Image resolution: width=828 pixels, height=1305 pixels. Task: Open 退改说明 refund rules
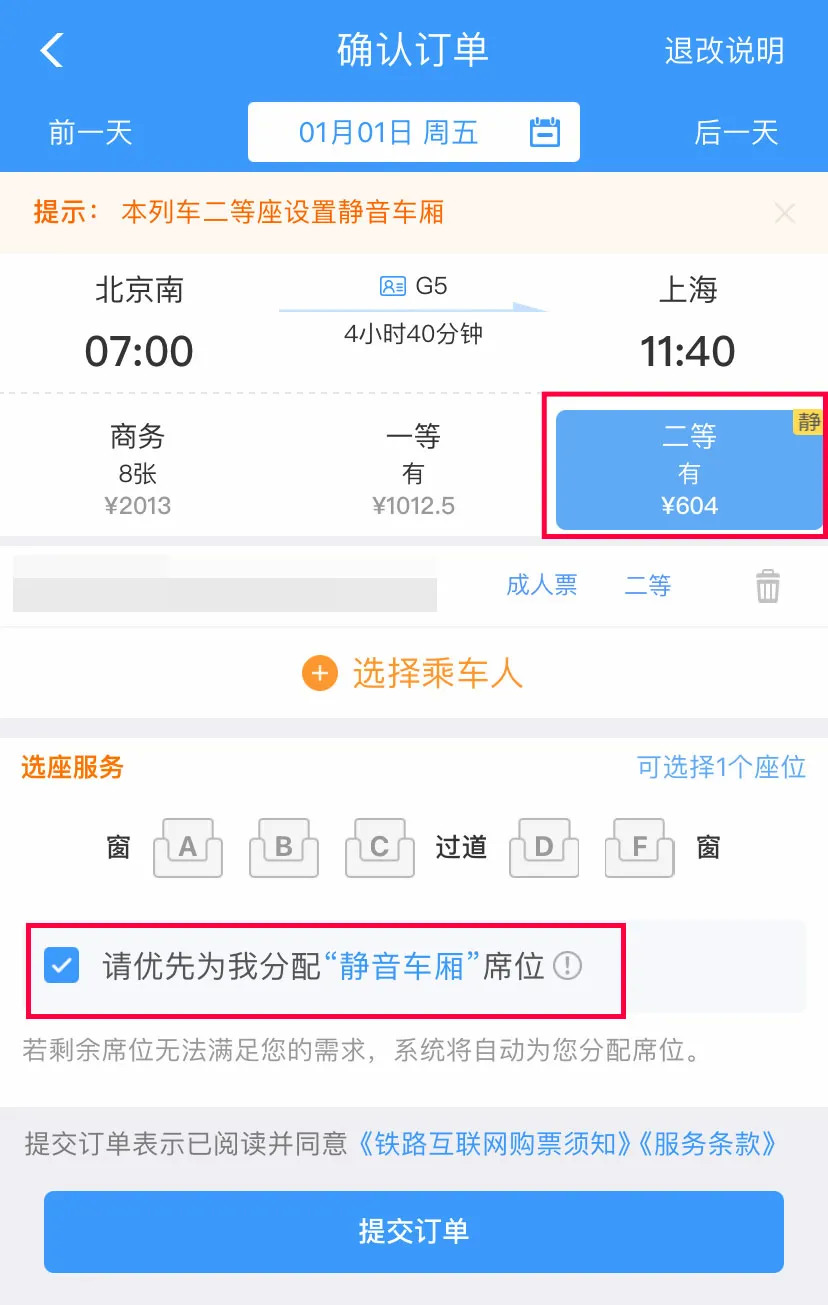[724, 51]
